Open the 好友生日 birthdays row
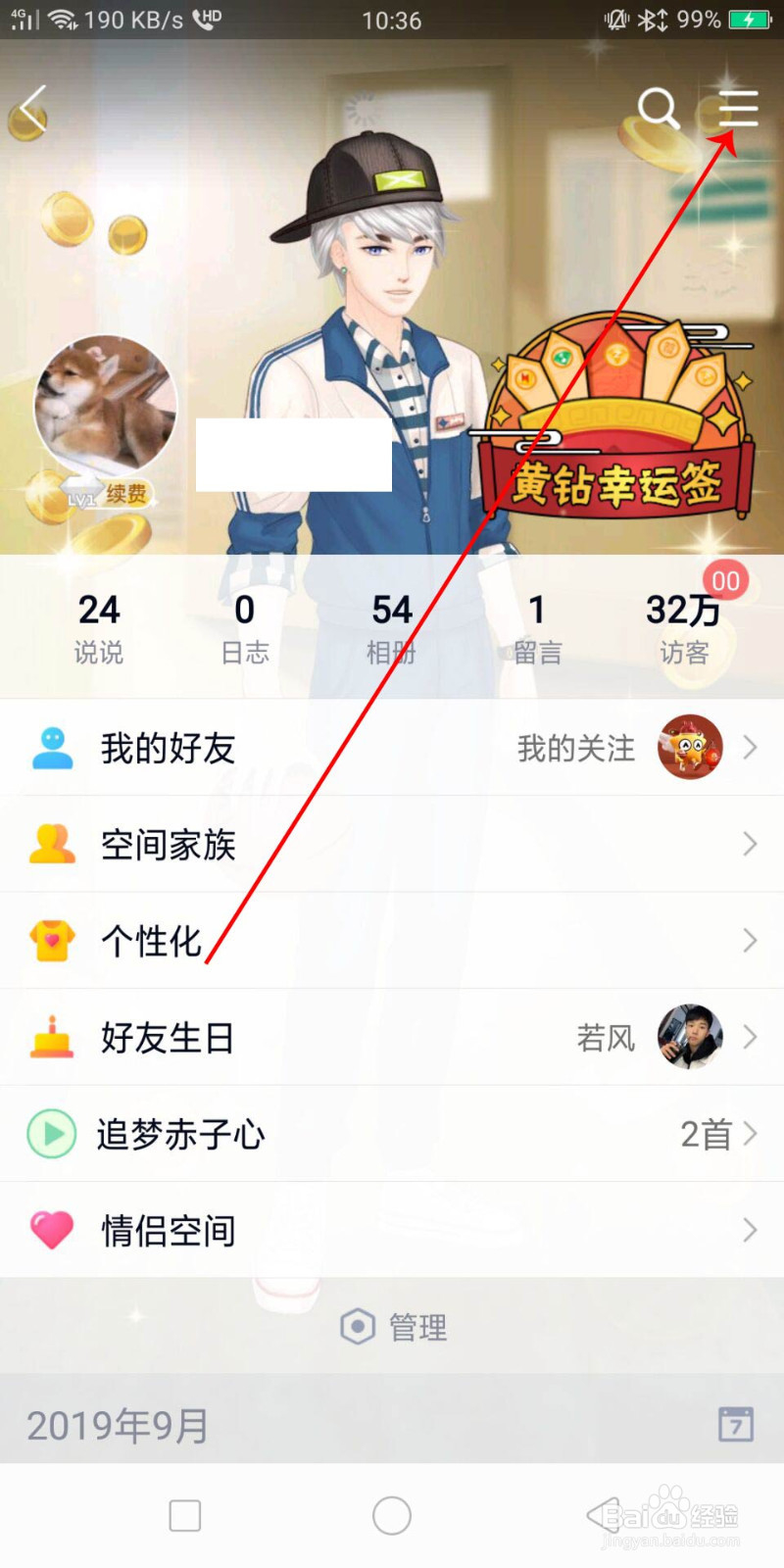 coord(392,1037)
